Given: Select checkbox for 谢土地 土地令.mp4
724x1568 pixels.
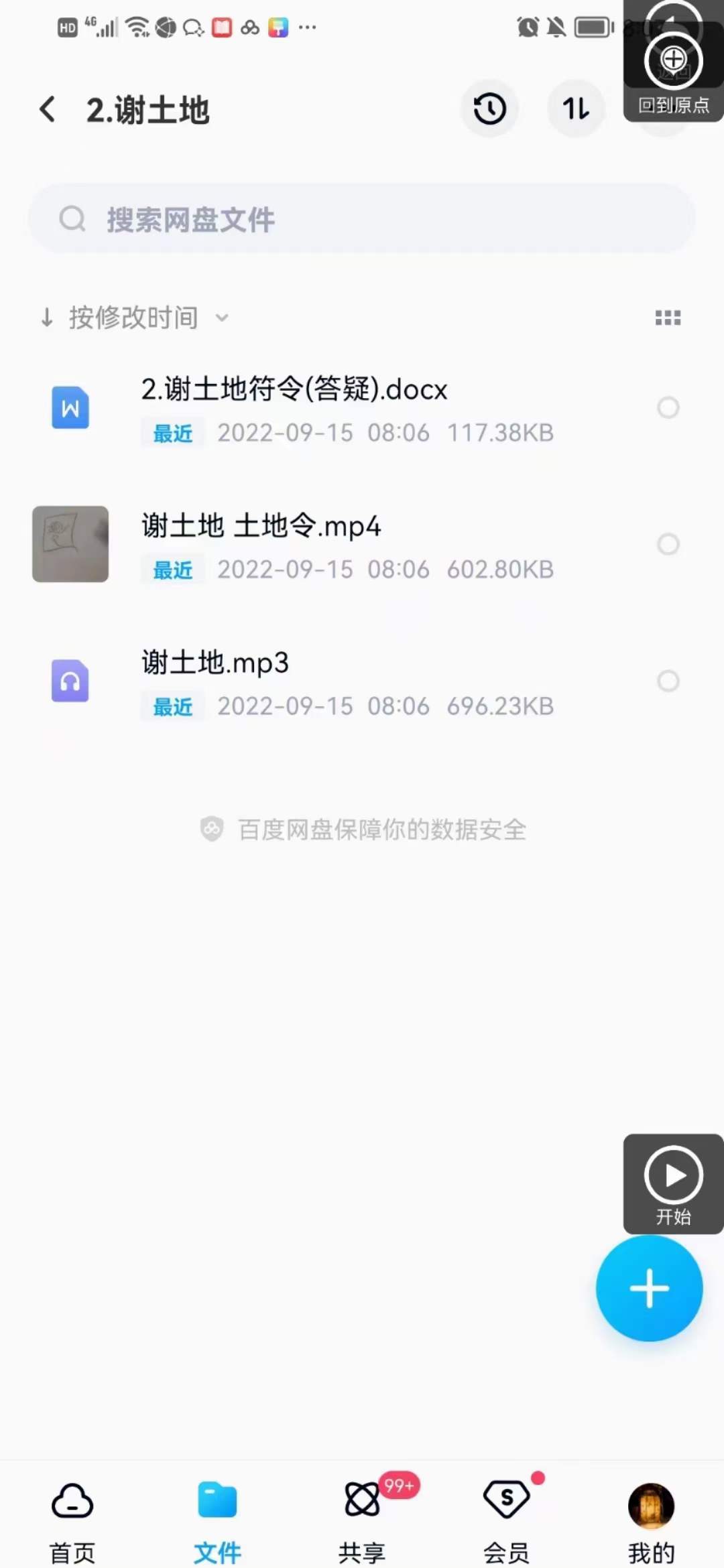Looking at the screenshot, I should (x=668, y=544).
